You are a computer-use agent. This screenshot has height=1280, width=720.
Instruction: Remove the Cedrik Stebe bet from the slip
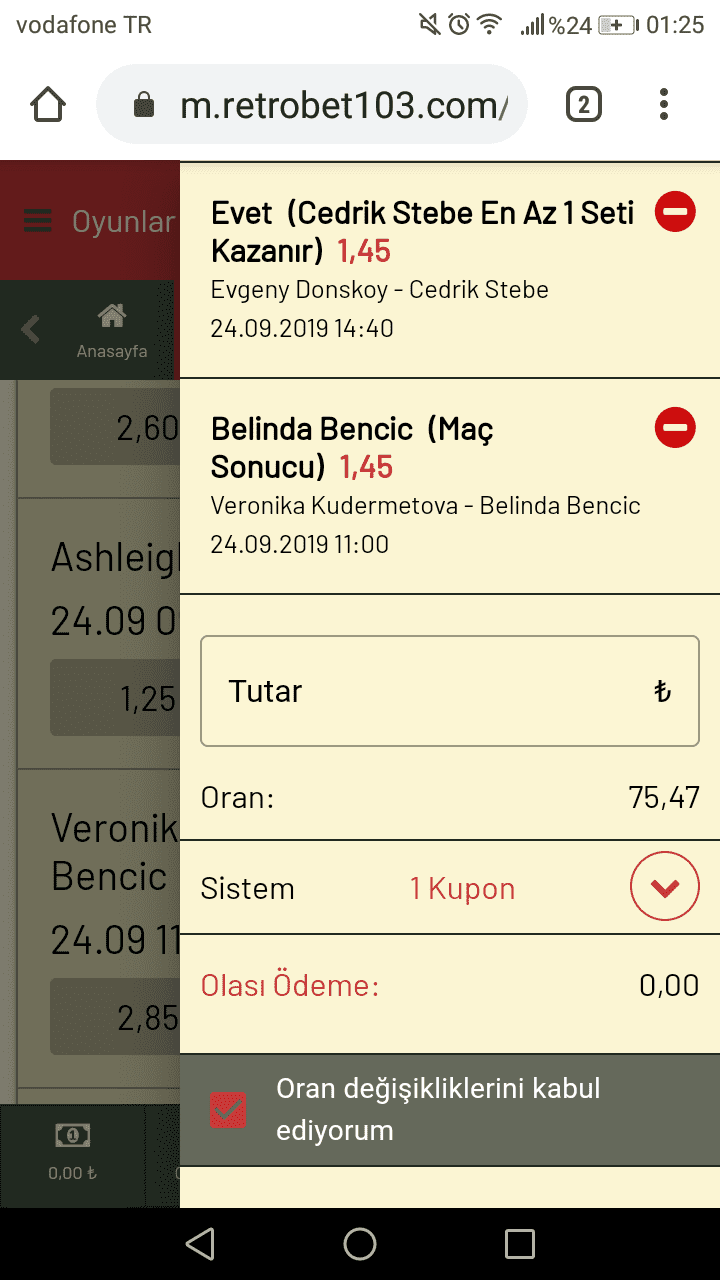675,212
